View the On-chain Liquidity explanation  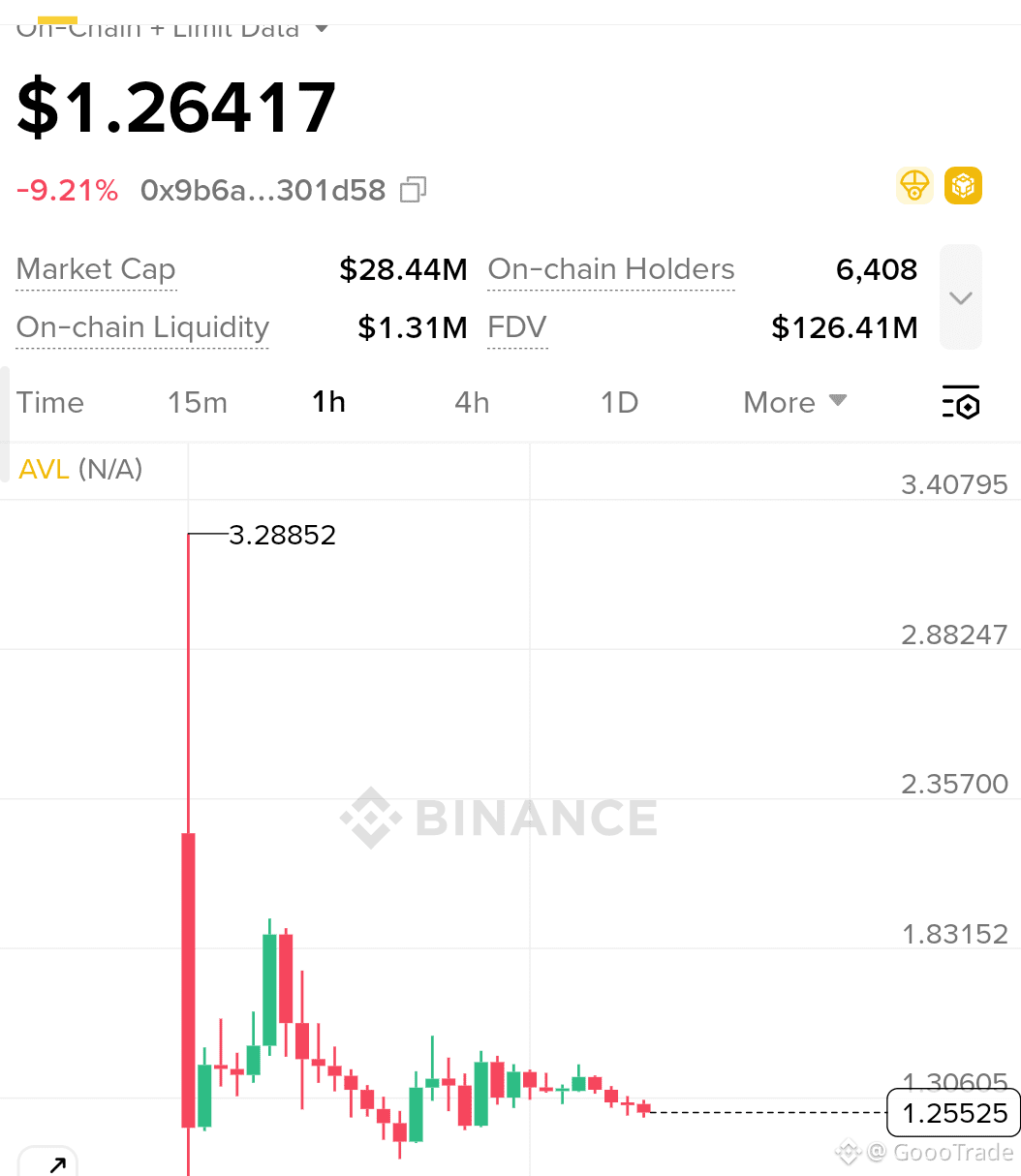(142, 327)
